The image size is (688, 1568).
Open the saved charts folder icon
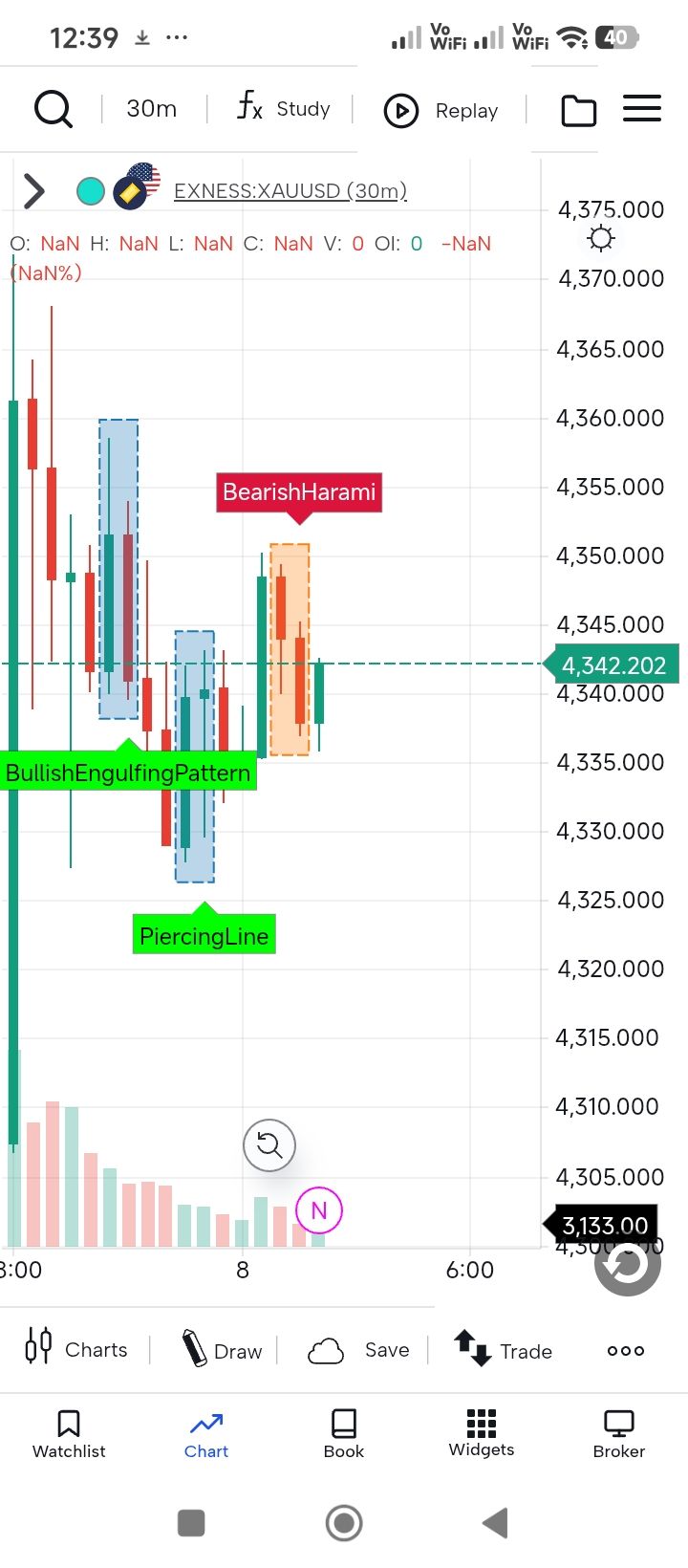point(578,111)
